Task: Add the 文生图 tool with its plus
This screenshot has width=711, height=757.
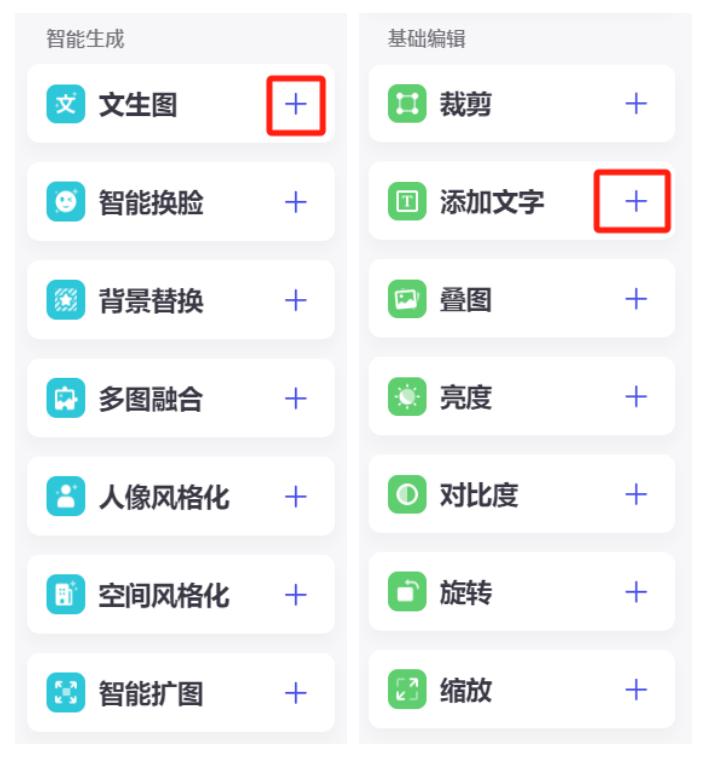Action: click(x=296, y=104)
